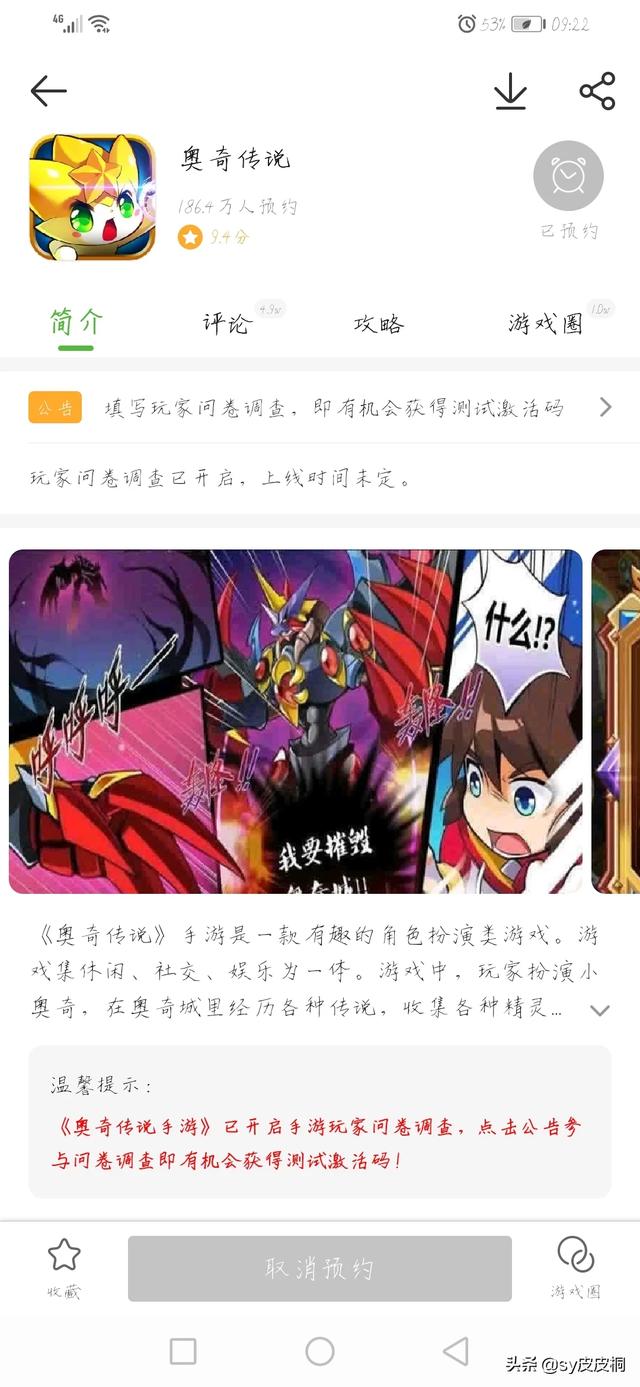This screenshot has width=640, height=1387.
Task: Tap the system home button
Action: pos(320,1351)
